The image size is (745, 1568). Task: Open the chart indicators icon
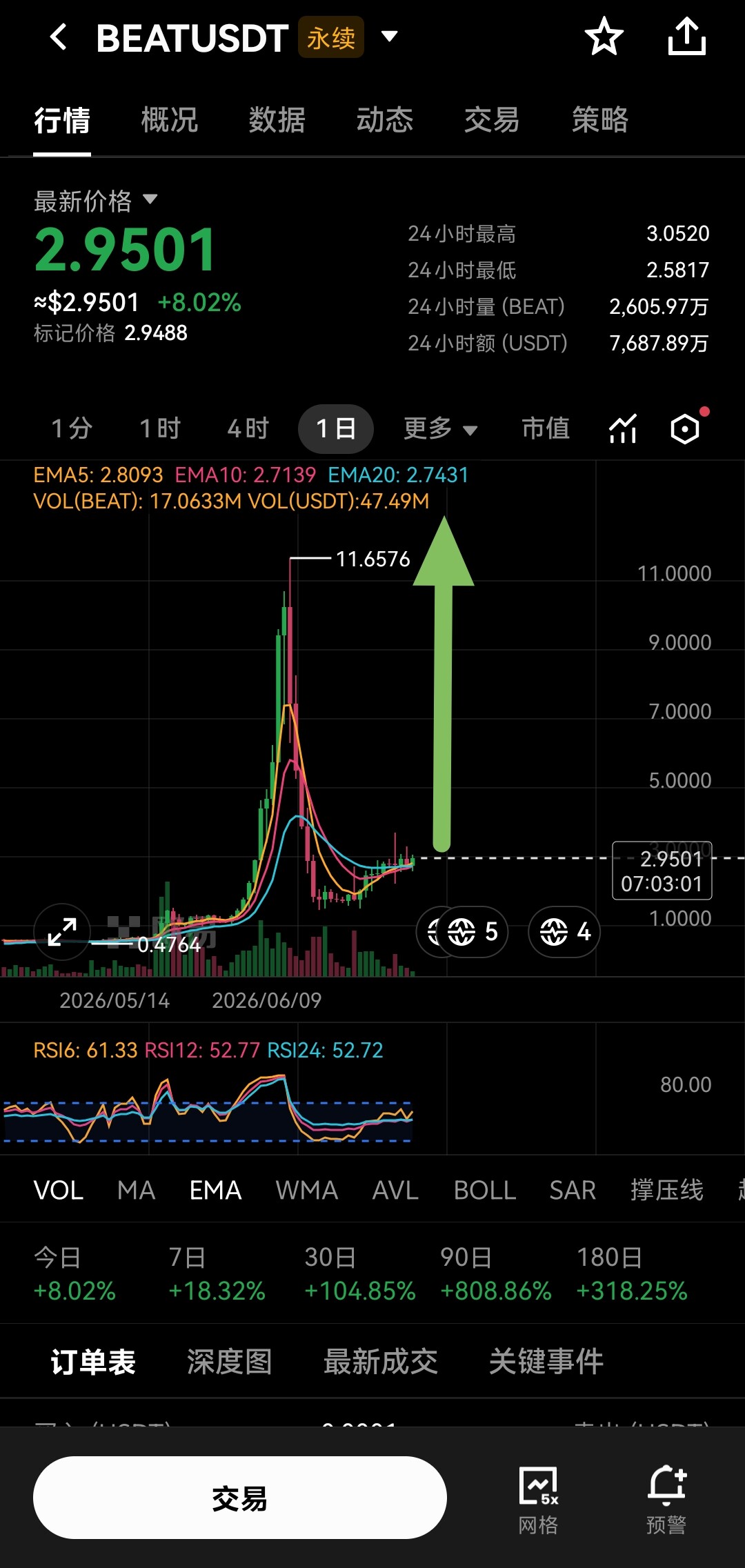(x=623, y=428)
